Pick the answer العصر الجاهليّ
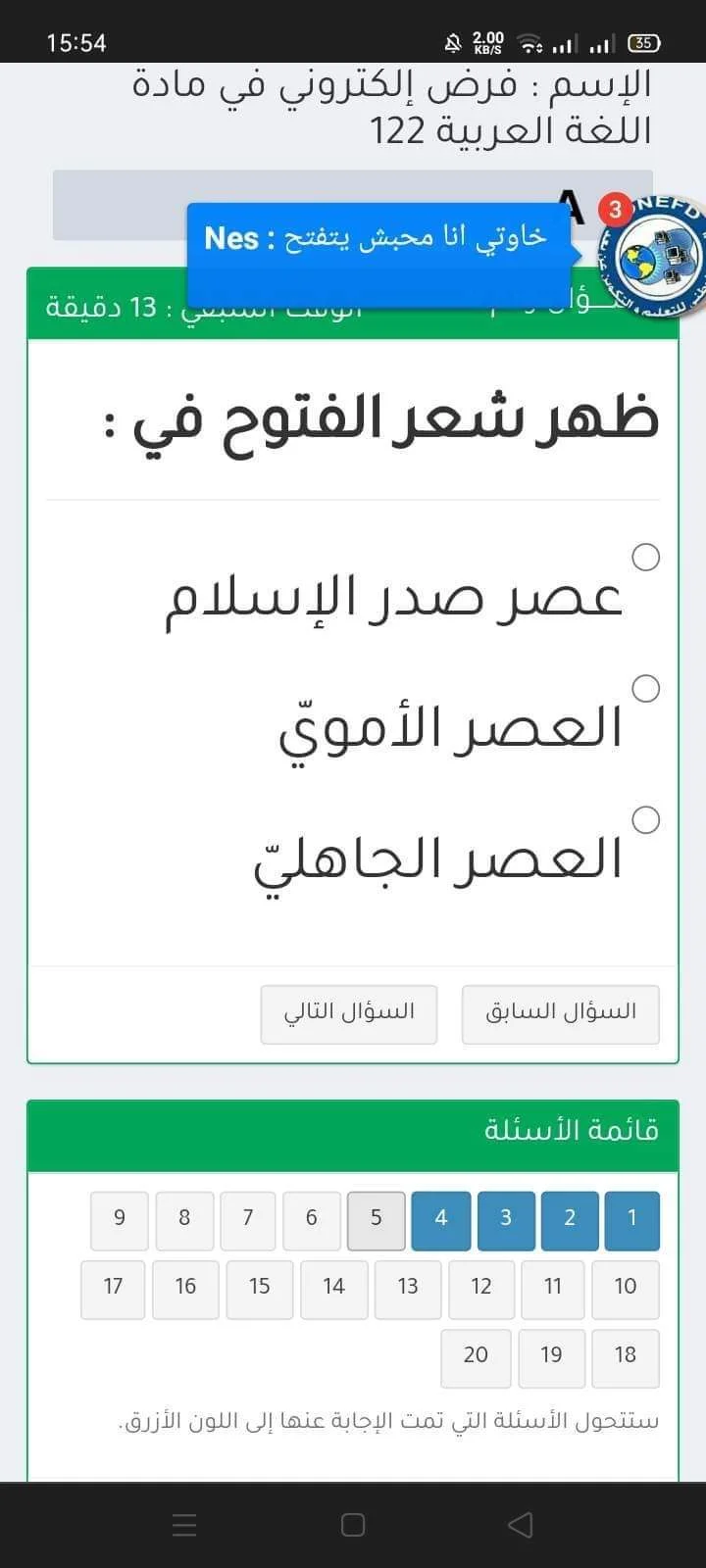This screenshot has width=706, height=1568. click(645, 820)
